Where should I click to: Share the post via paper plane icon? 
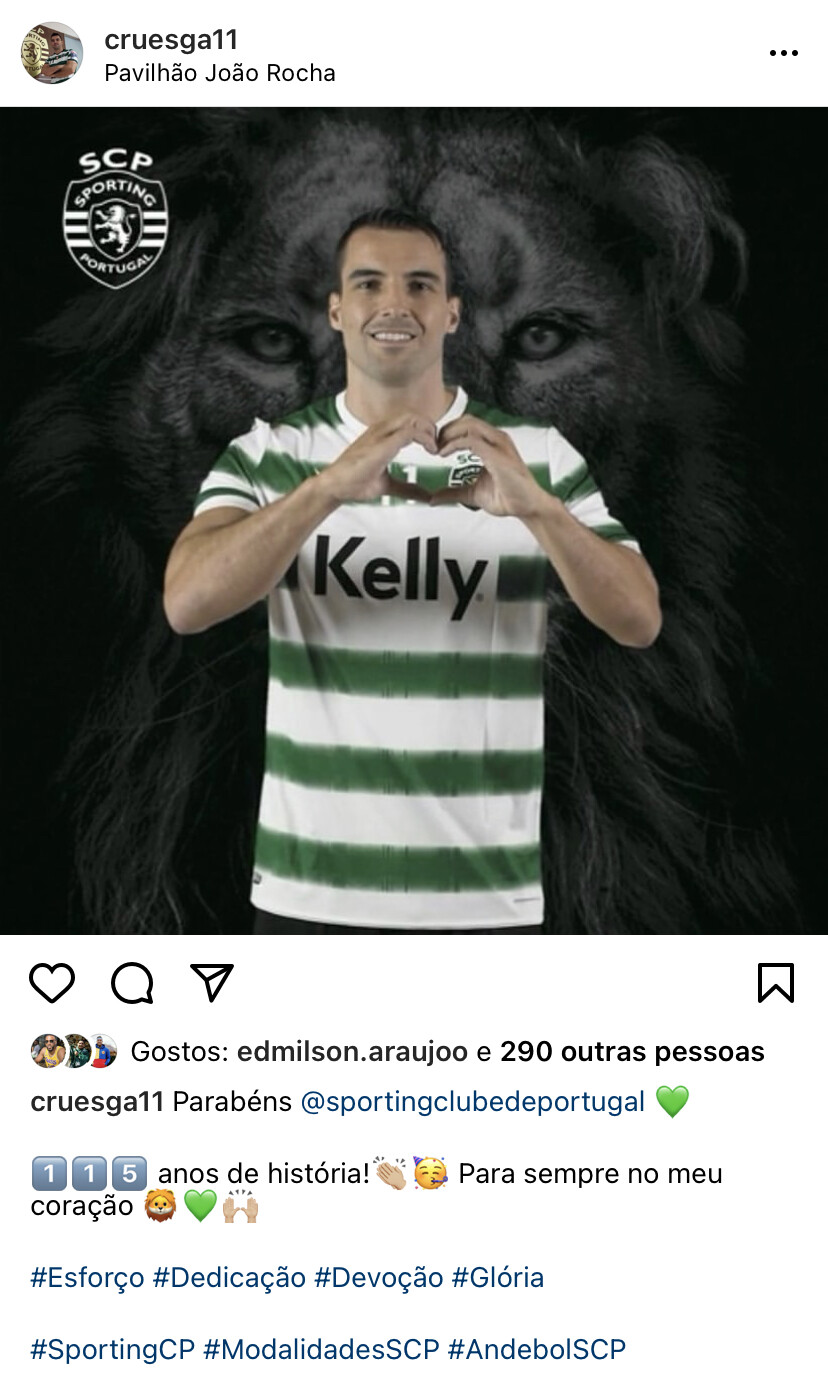tap(212, 983)
